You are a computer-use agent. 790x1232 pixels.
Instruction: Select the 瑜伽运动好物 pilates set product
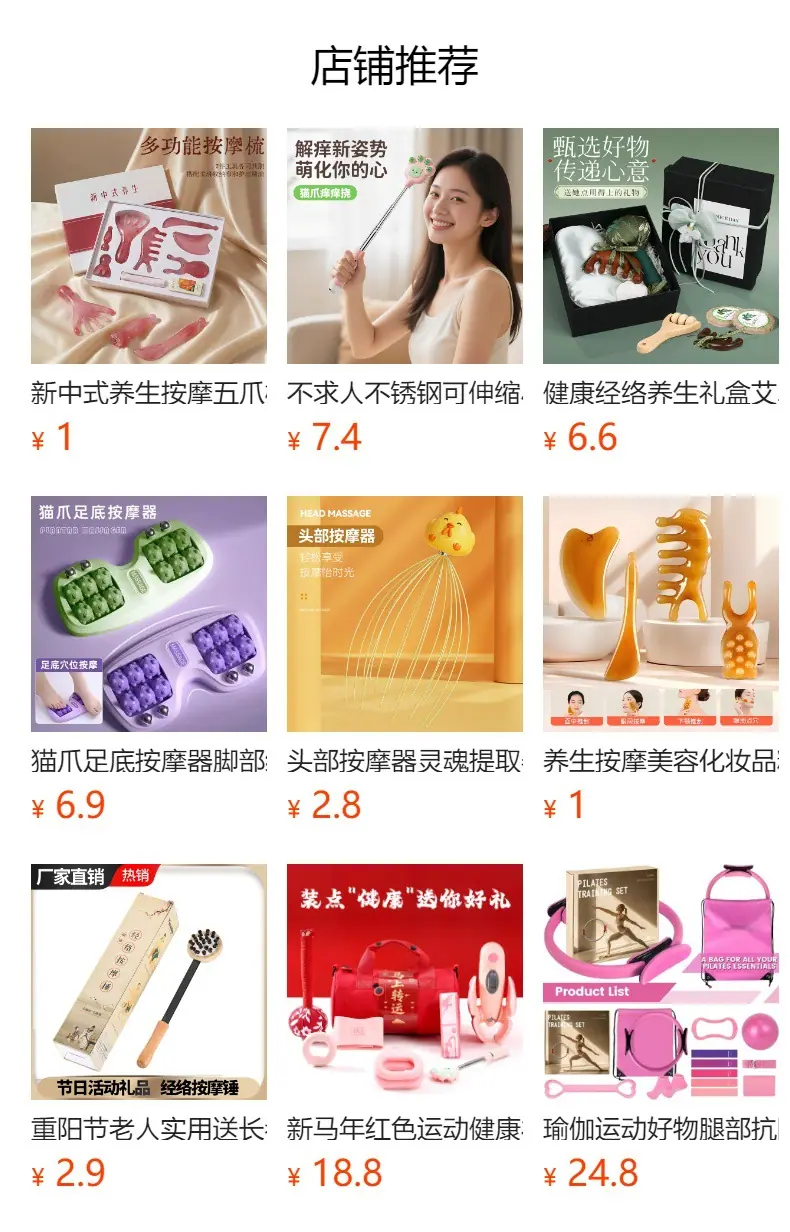661,1028
